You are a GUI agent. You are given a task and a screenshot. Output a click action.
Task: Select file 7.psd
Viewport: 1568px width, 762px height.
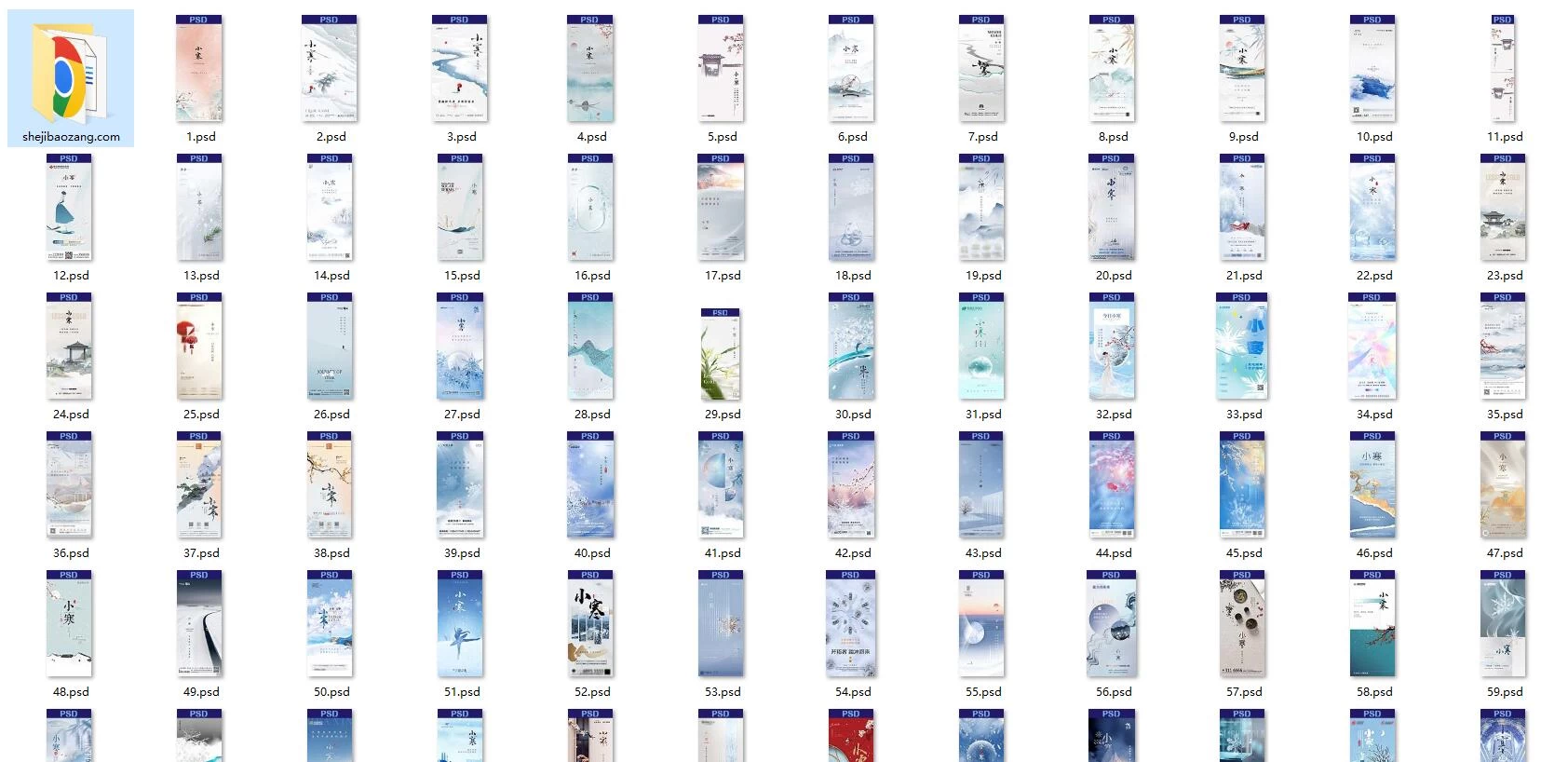[x=981, y=68]
